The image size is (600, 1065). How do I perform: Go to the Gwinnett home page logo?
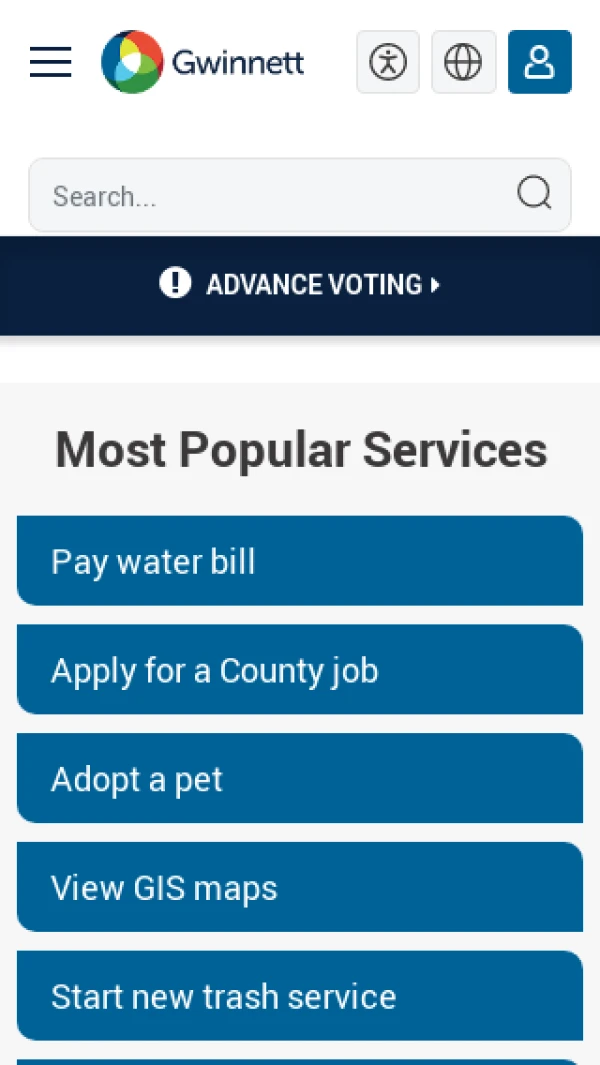tap(202, 62)
